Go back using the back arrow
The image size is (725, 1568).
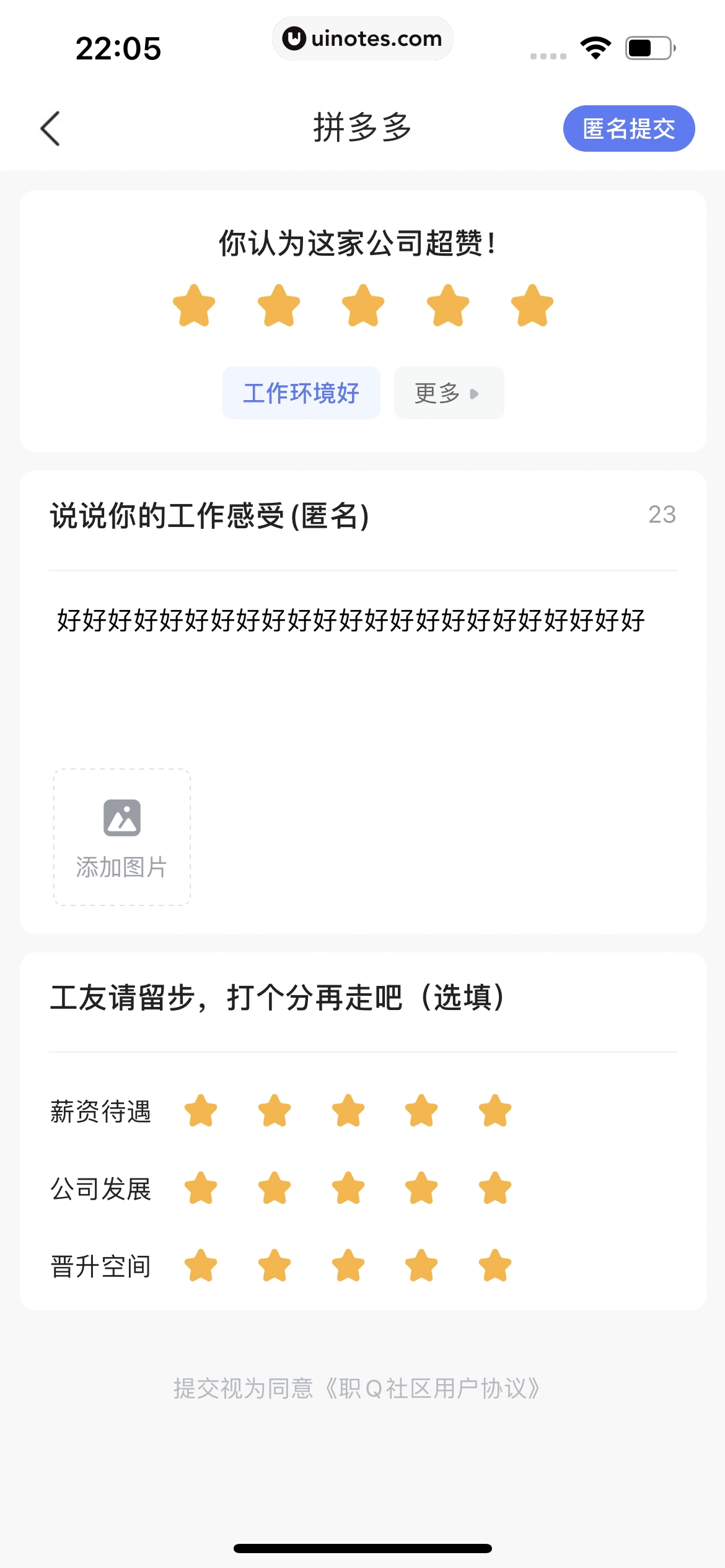point(50,129)
